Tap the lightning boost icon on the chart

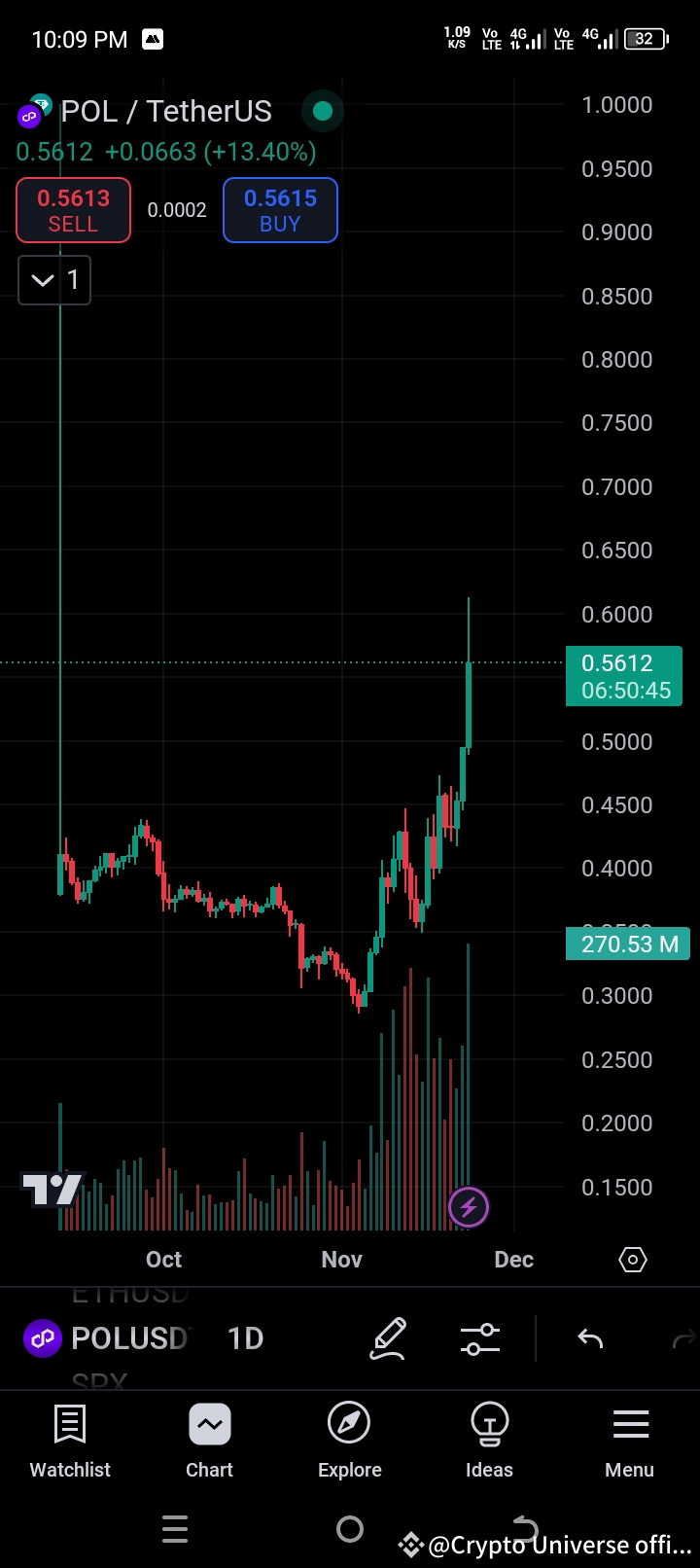coord(469,1206)
